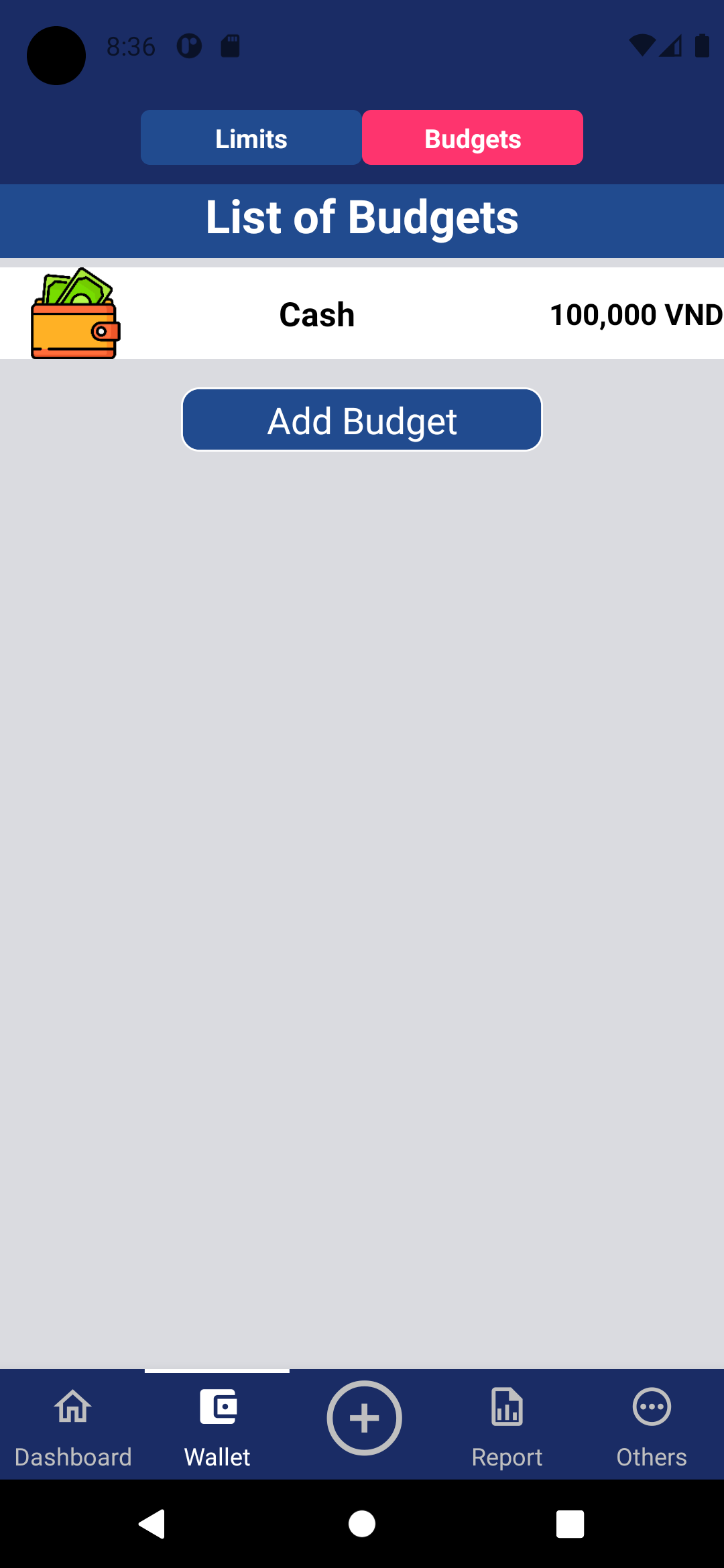Tap the plus button to add transaction
The width and height of the screenshot is (724, 1568).
(364, 1418)
